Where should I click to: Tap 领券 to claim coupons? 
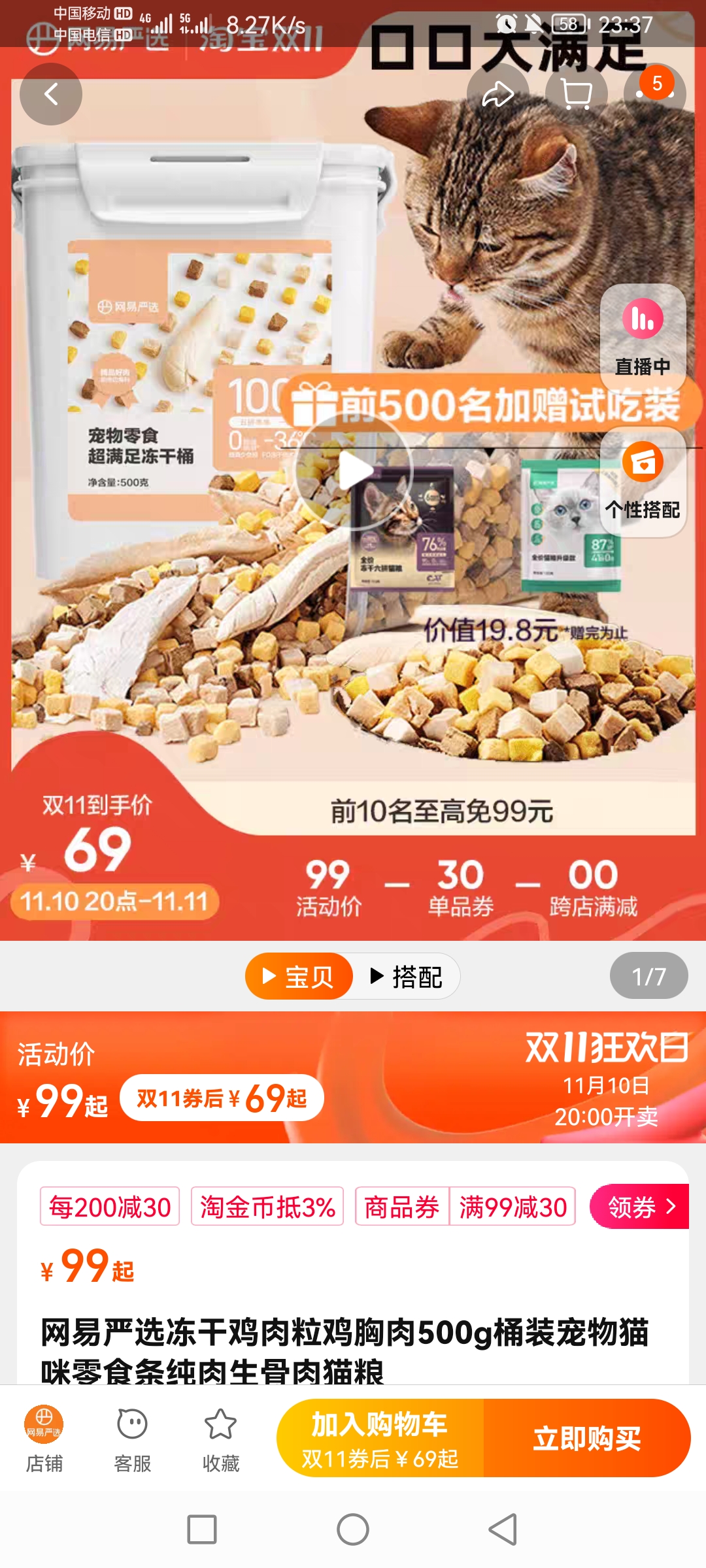tap(639, 1207)
